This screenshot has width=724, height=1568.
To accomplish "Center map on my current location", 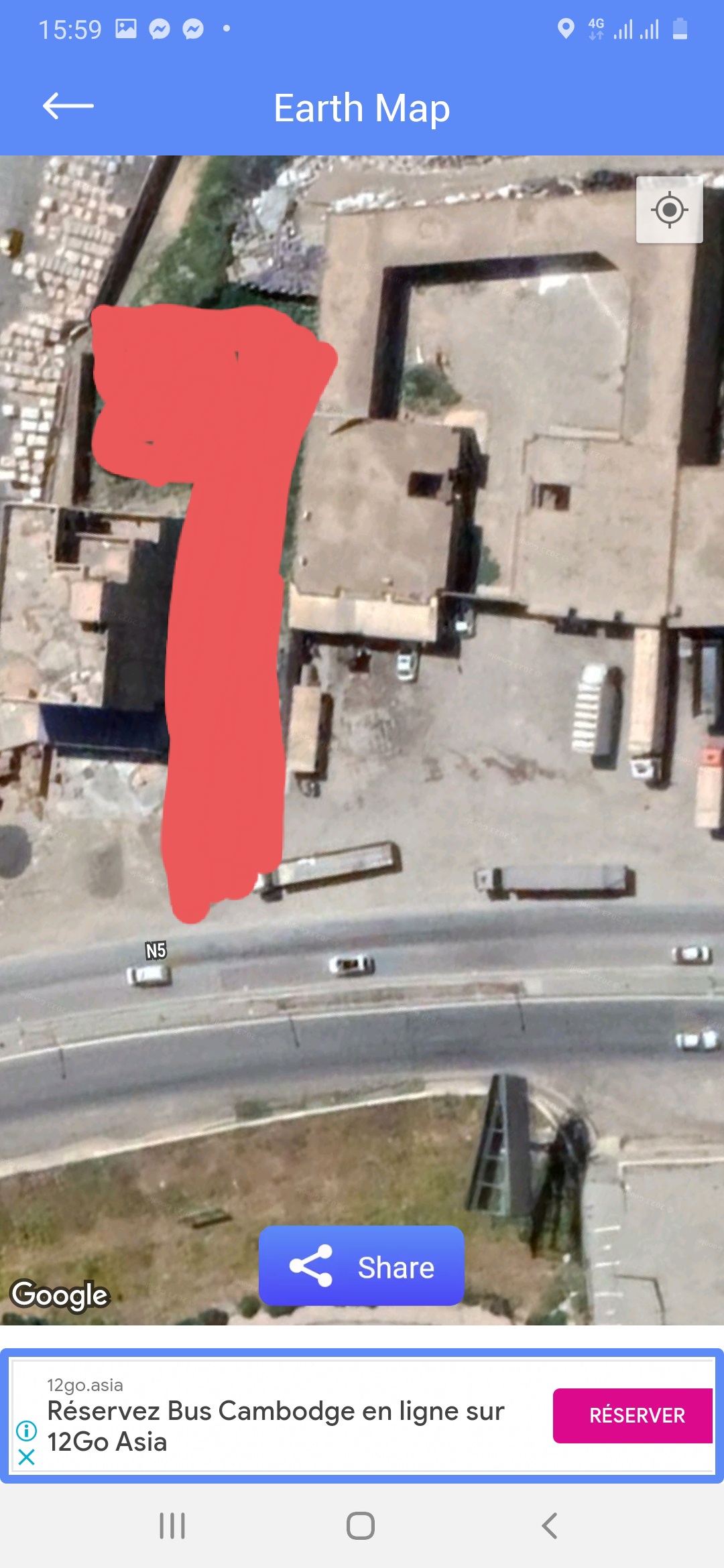I will [669, 210].
